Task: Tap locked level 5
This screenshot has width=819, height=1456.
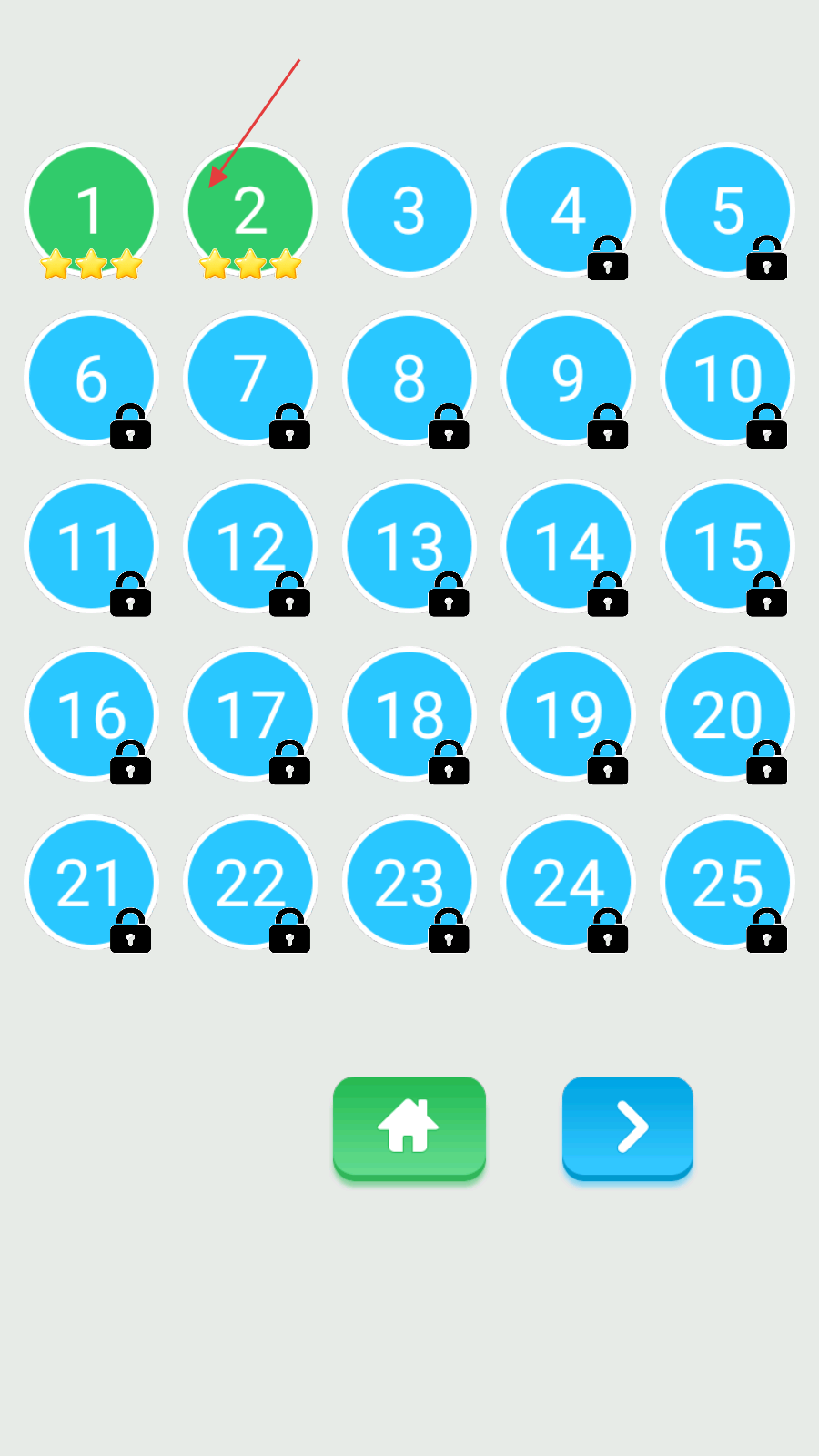Action: 727,210
